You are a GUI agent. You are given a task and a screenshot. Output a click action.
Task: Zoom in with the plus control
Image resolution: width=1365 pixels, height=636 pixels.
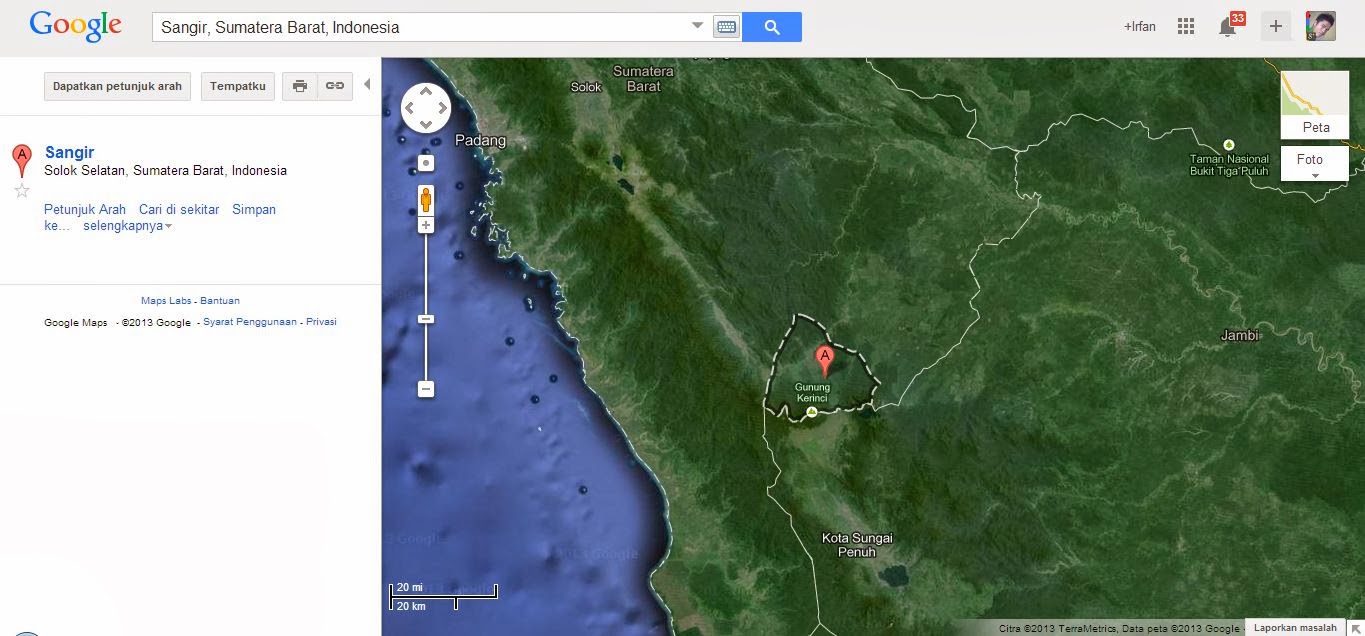pyautogui.click(x=426, y=225)
